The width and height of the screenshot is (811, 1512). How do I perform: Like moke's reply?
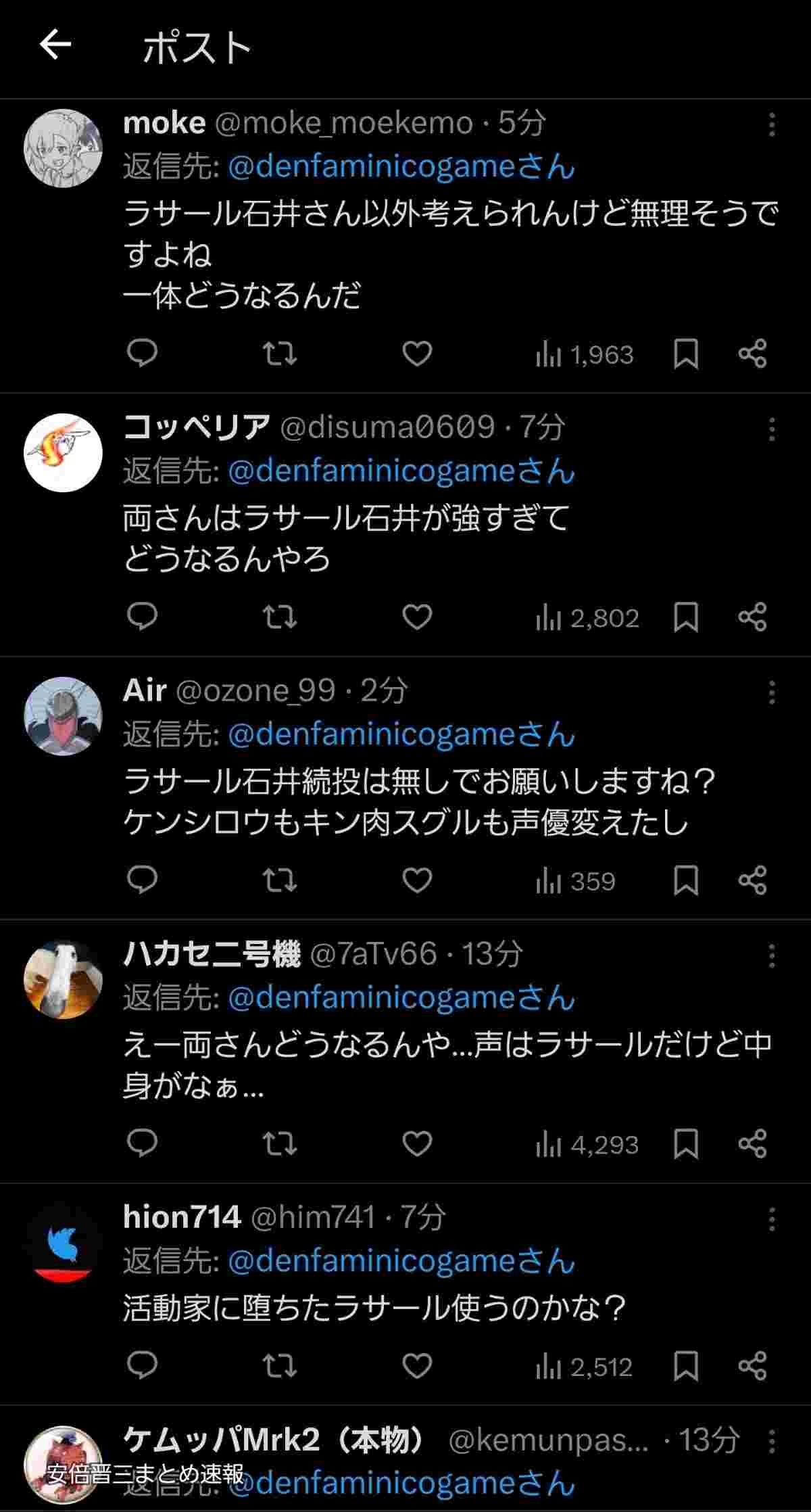[x=417, y=353]
